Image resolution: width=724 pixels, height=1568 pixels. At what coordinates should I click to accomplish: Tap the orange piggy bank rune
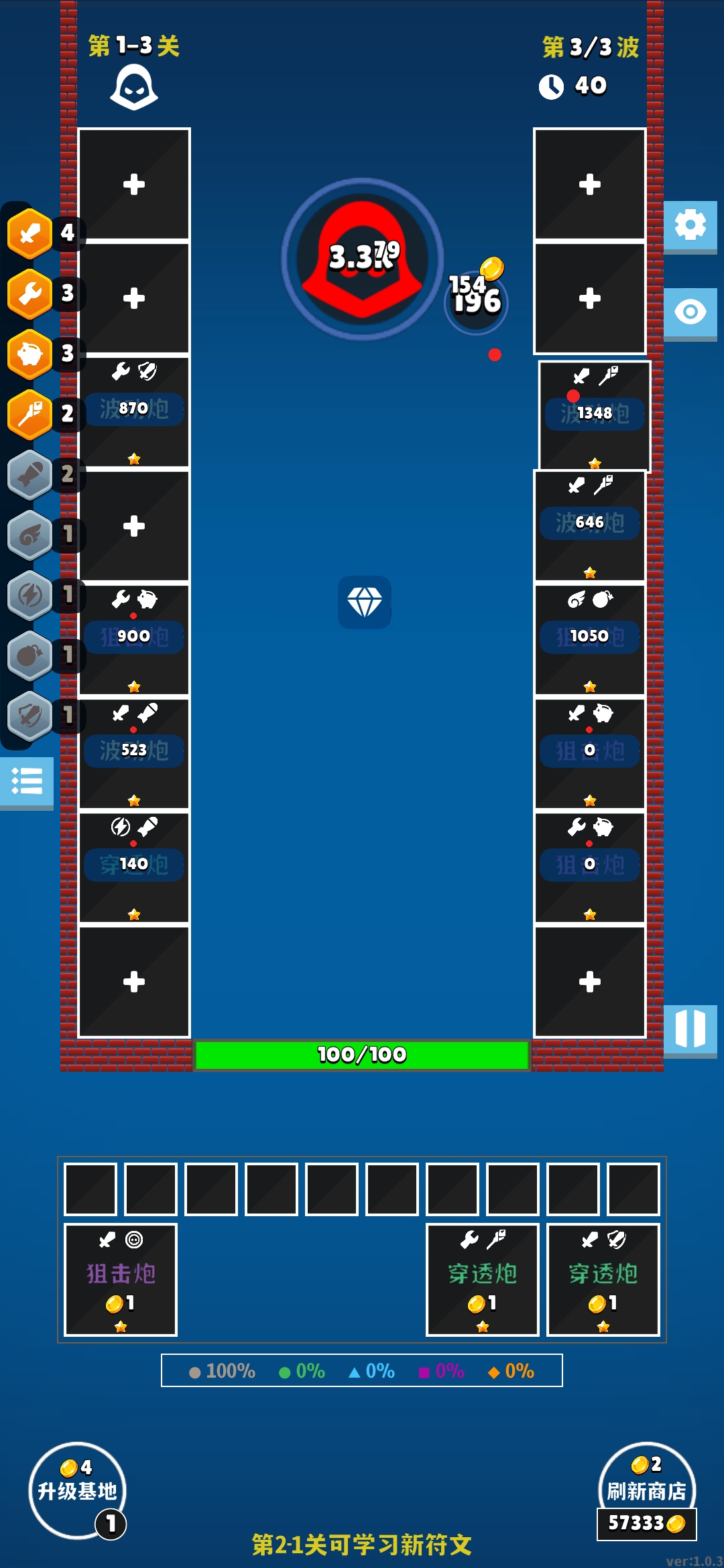(30, 354)
